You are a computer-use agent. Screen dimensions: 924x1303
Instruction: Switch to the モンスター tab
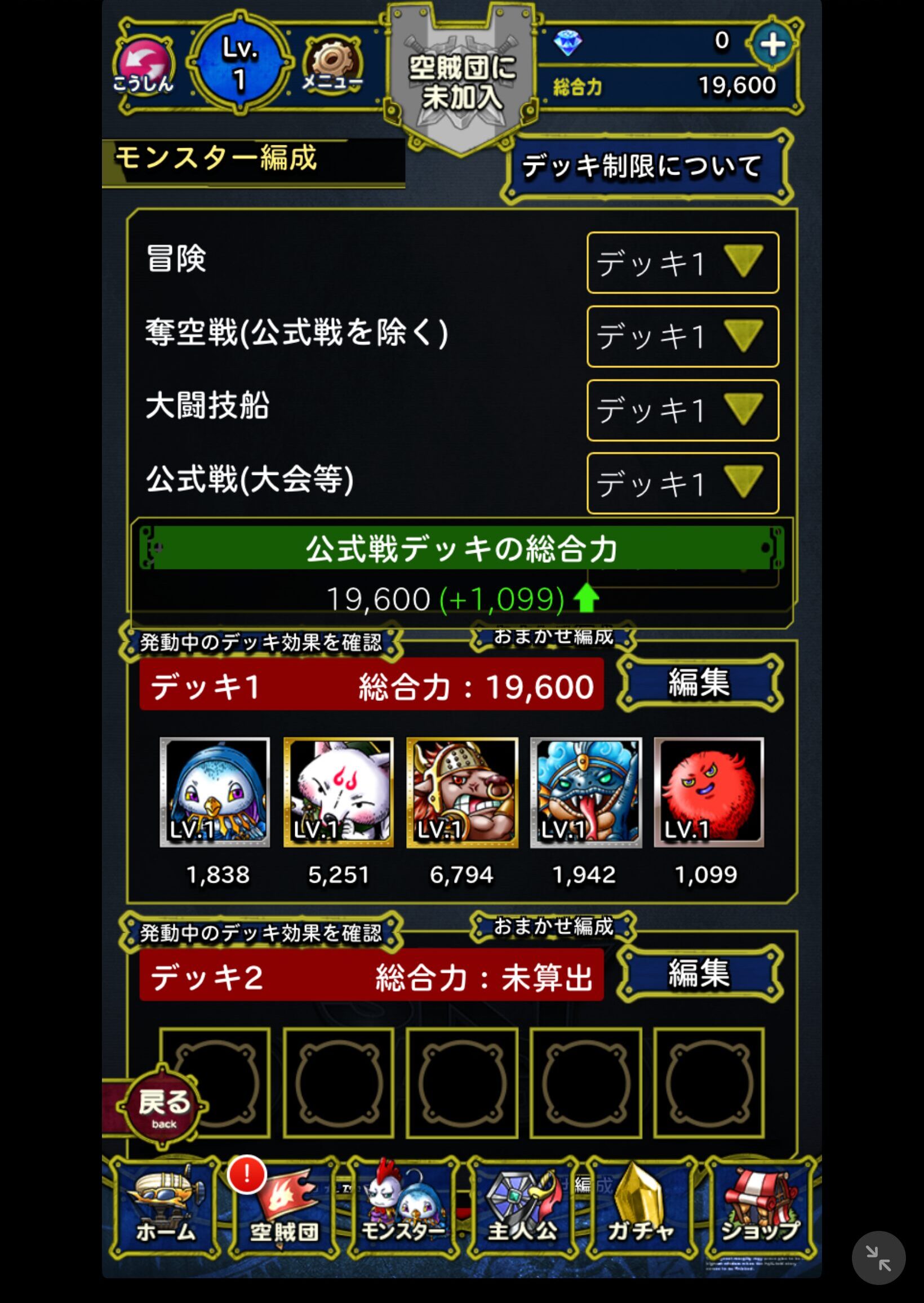coord(403,1207)
